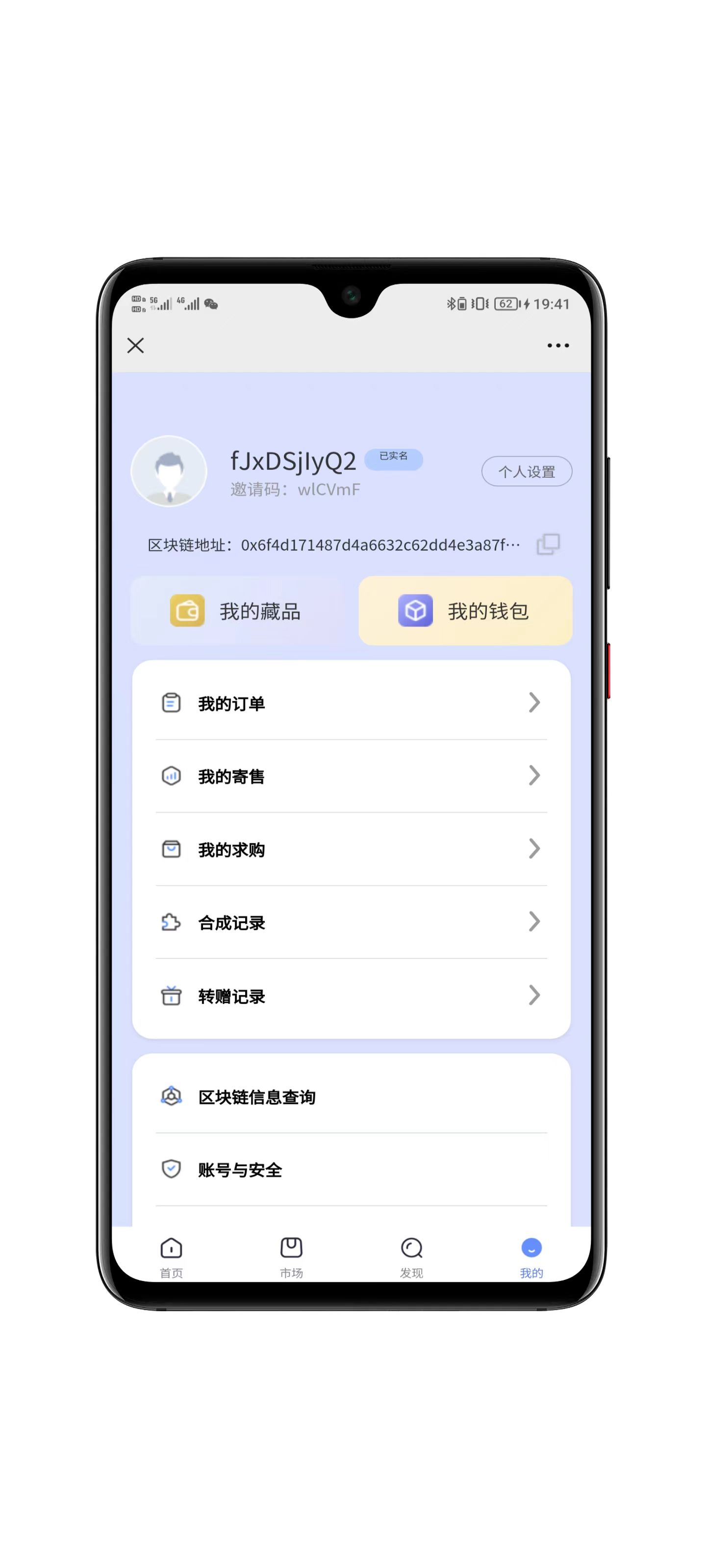View 合成记录 synthesis records

tap(351, 923)
